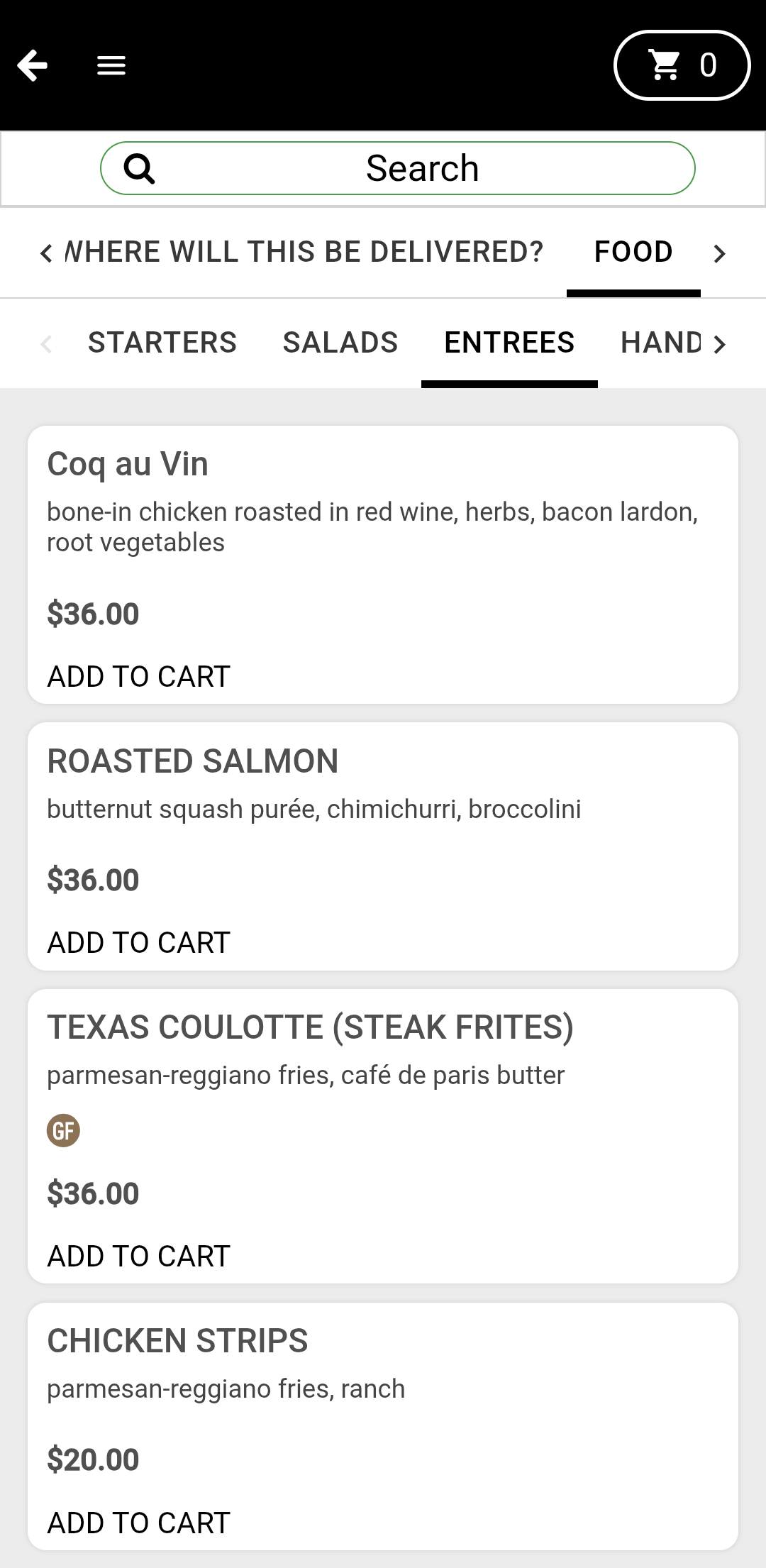Add Roasted Salmon to cart
Image resolution: width=766 pixels, height=1568 pixels.
tap(139, 942)
